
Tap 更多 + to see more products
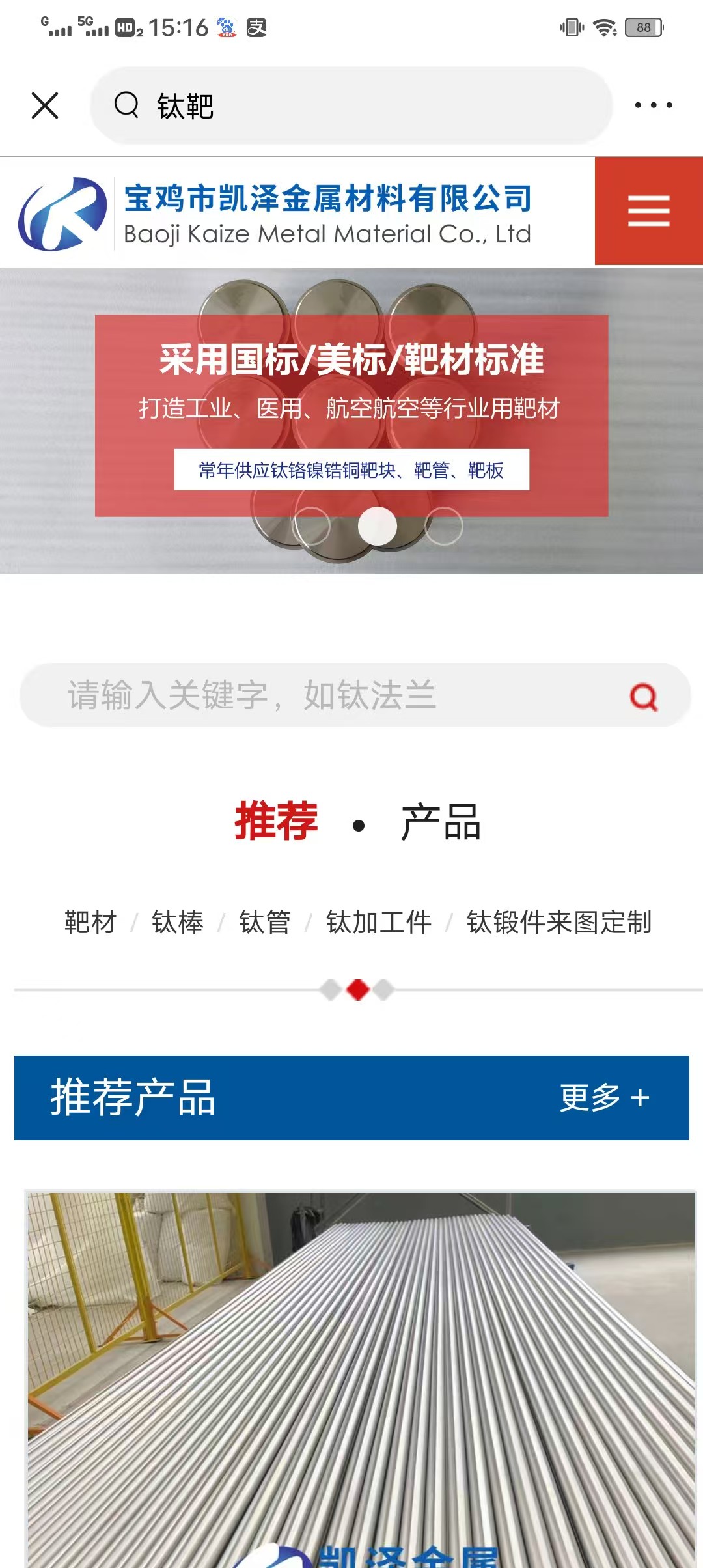click(605, 1098)
